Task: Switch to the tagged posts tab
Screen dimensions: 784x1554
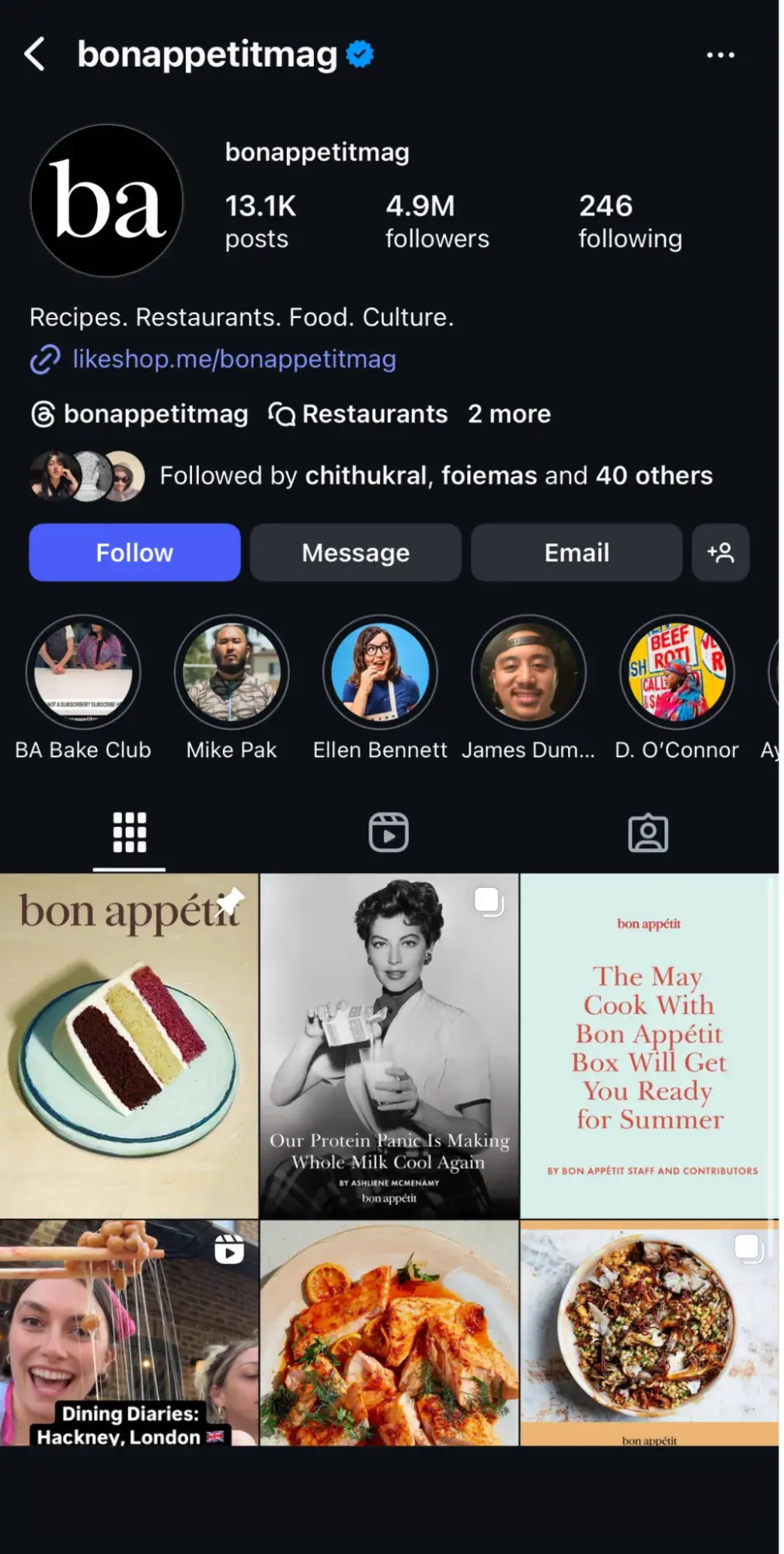Action: pyautogui.click(x=647, y=833)
